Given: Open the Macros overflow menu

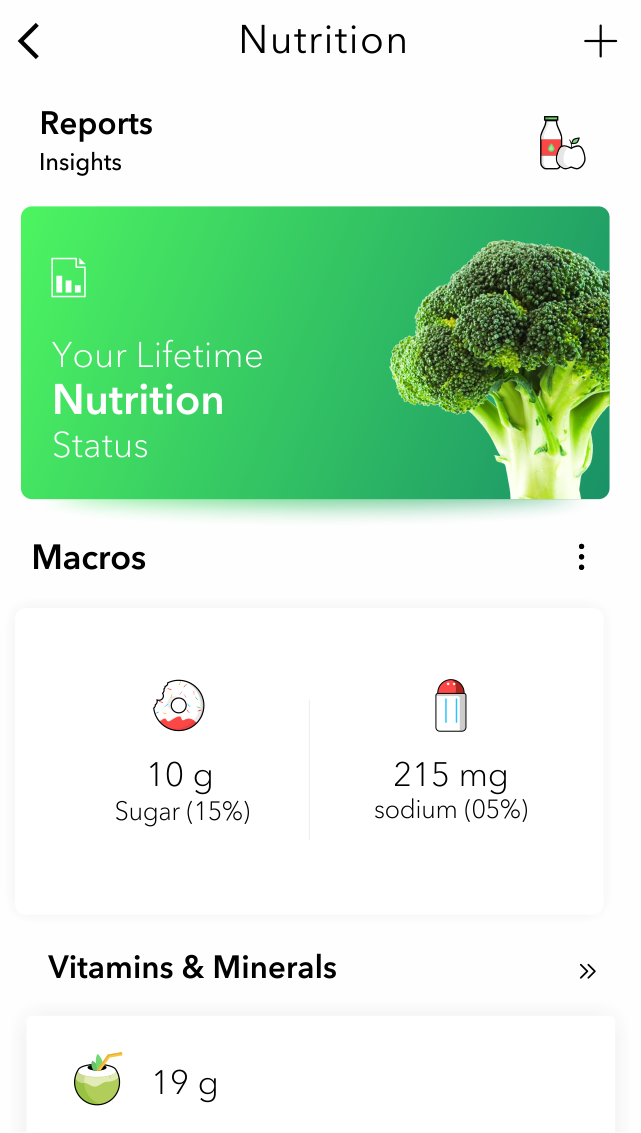Looking at the screenshot, I should click(581, 558).
